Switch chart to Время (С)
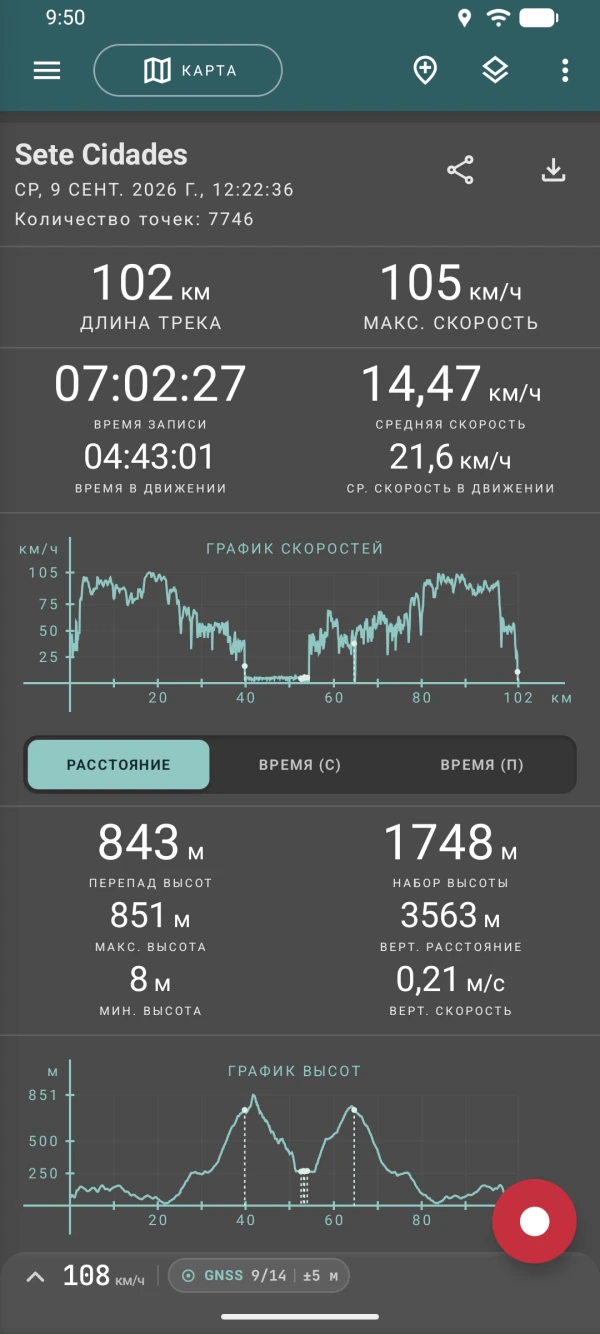 pyautogui.click(x=300, y=765)
